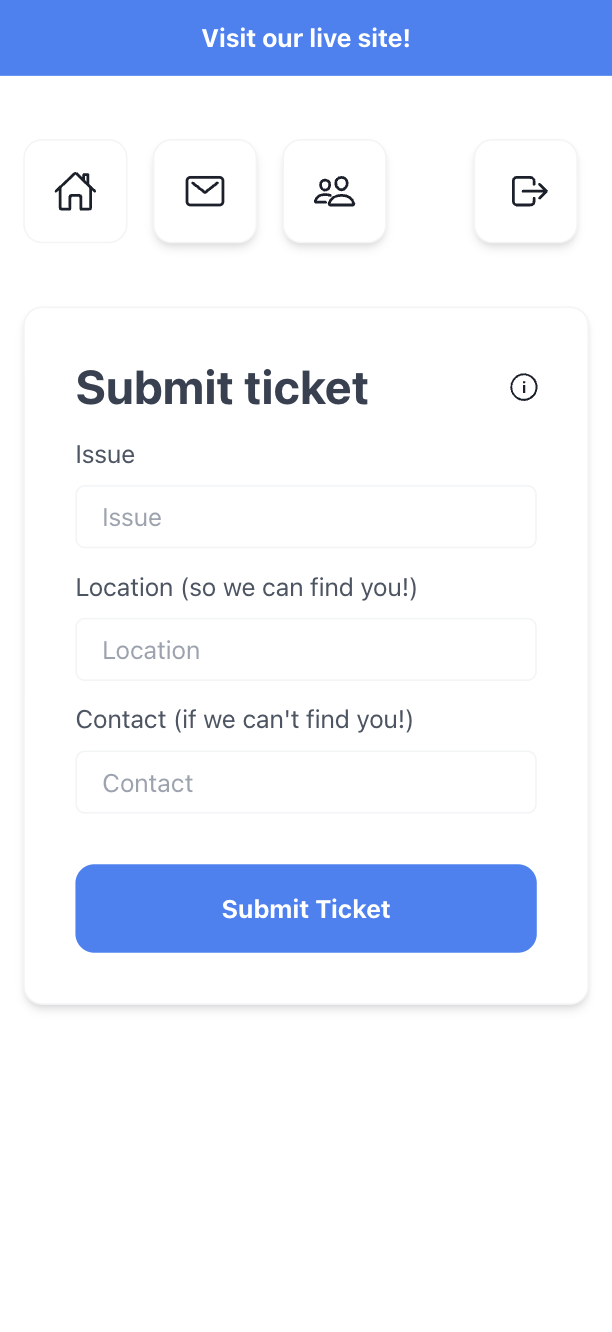Go to the home page icon
The height and width of the screenshot is (1332, 612).
click(75, 191)
